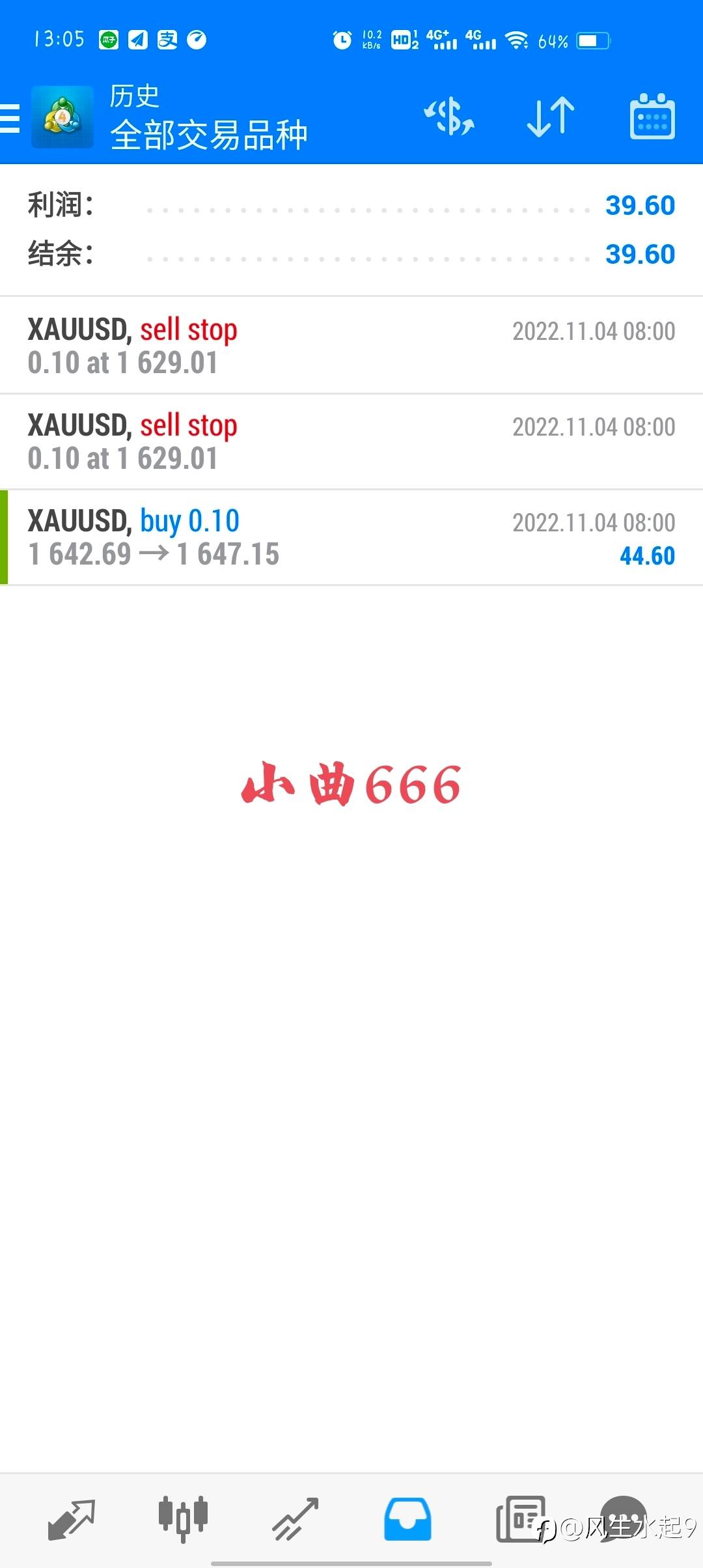Switch to the Trade tab

pyautogui.click(x=296, y=1519)
